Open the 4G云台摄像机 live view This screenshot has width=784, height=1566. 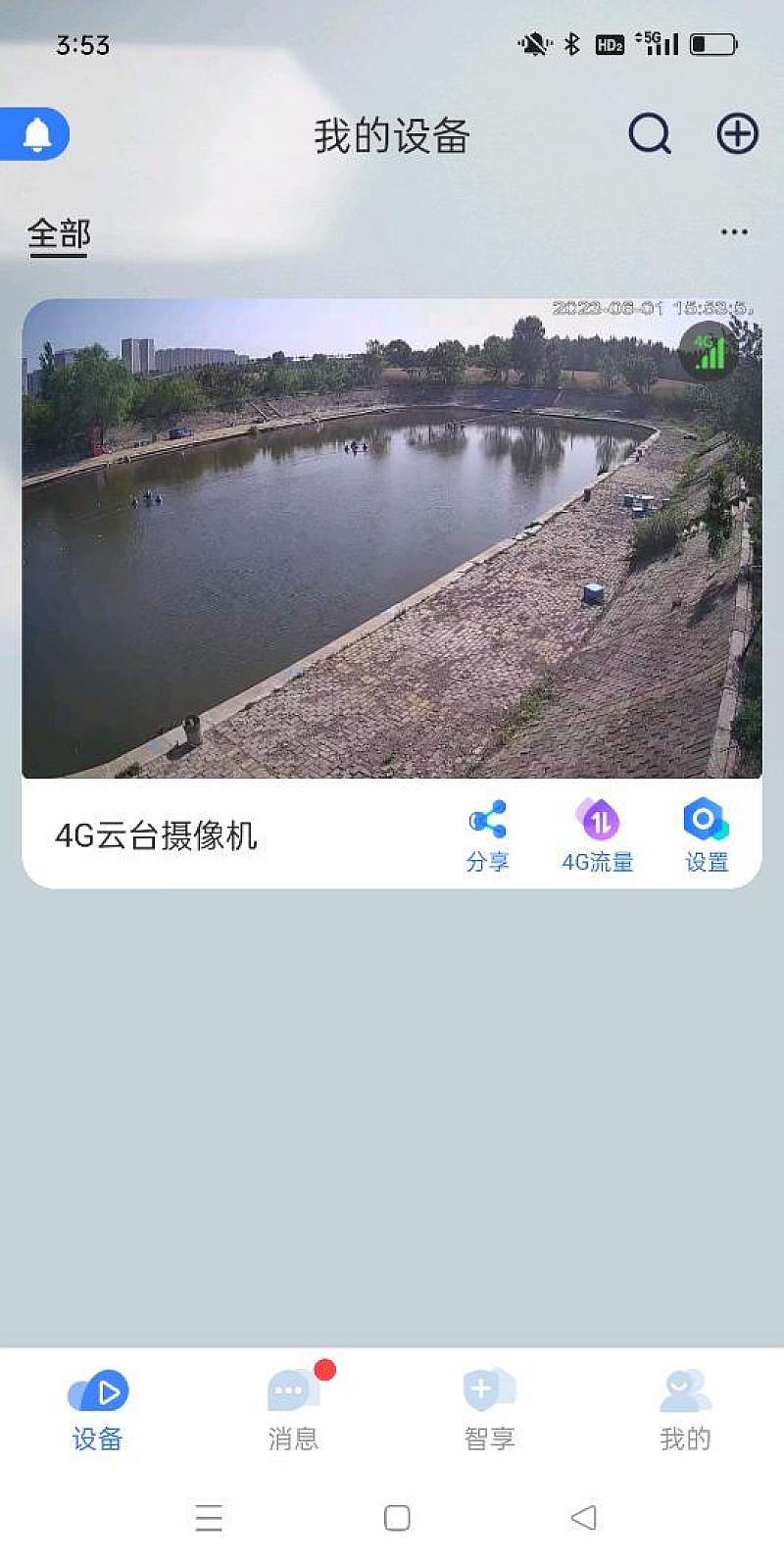tap(392, 537)
